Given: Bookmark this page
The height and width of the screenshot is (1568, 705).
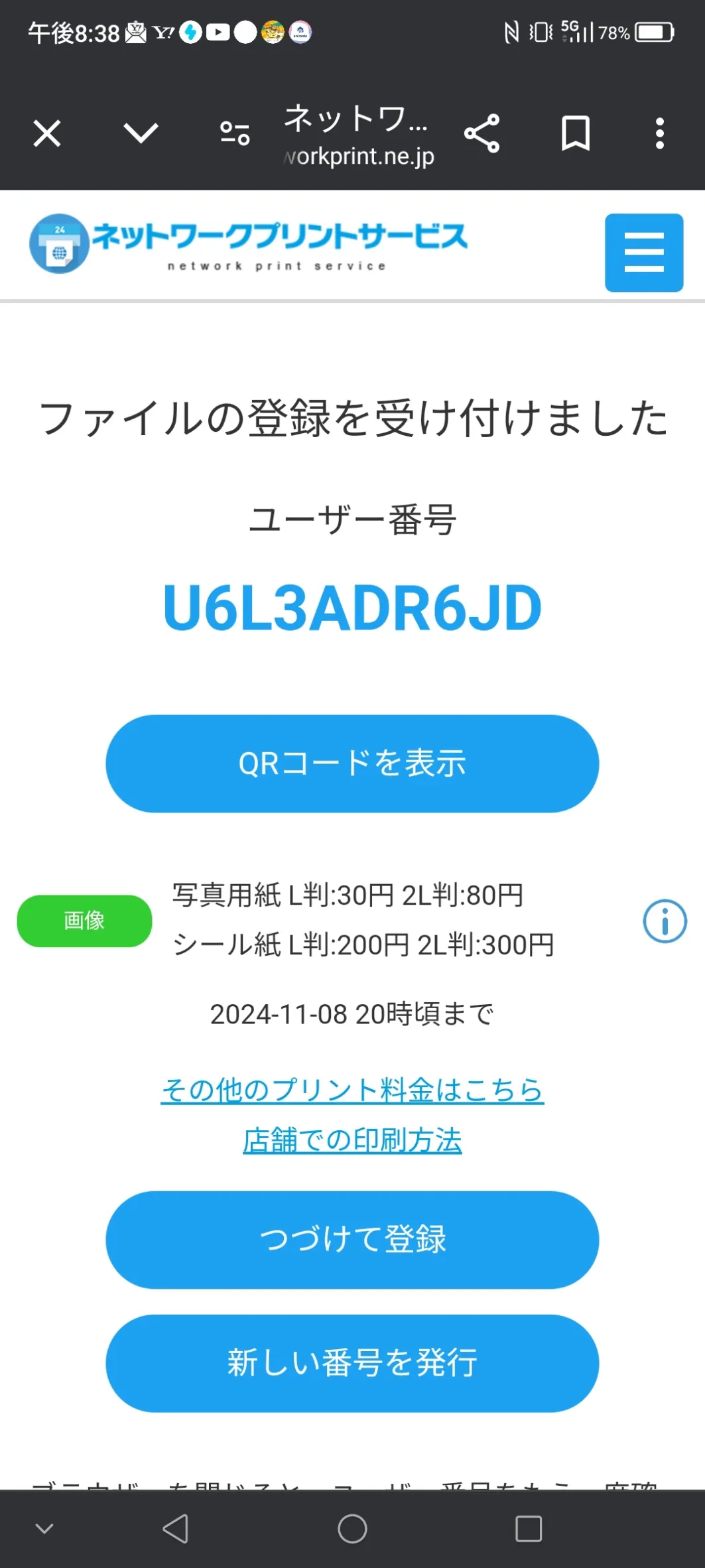Looking at the screenshot, I should 576,133.
